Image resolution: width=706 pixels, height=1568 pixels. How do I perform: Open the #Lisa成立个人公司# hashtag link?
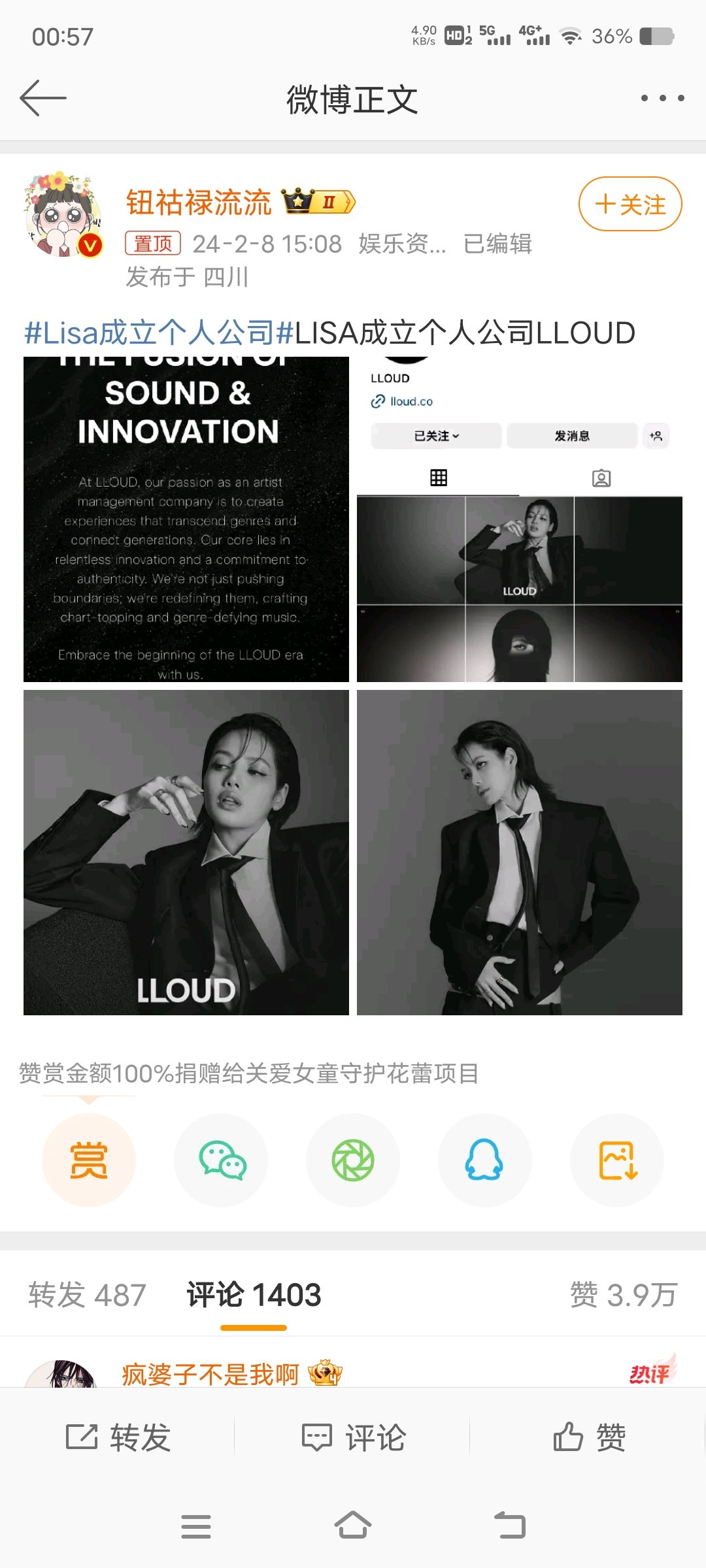coord(150,333)
